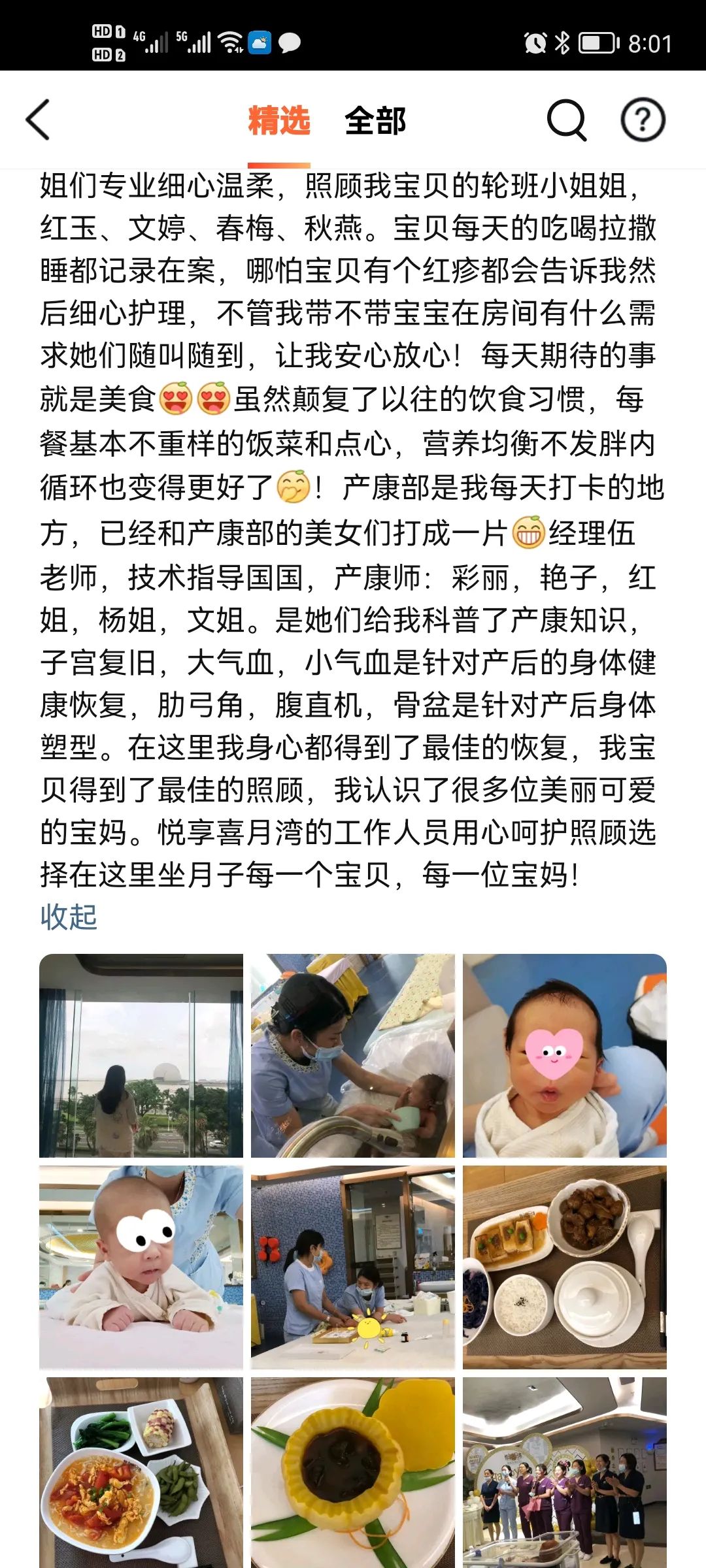Collapse the review with 收起
Screen dimensions: 706x1568
pyautogui.click(x=69, y=917)
